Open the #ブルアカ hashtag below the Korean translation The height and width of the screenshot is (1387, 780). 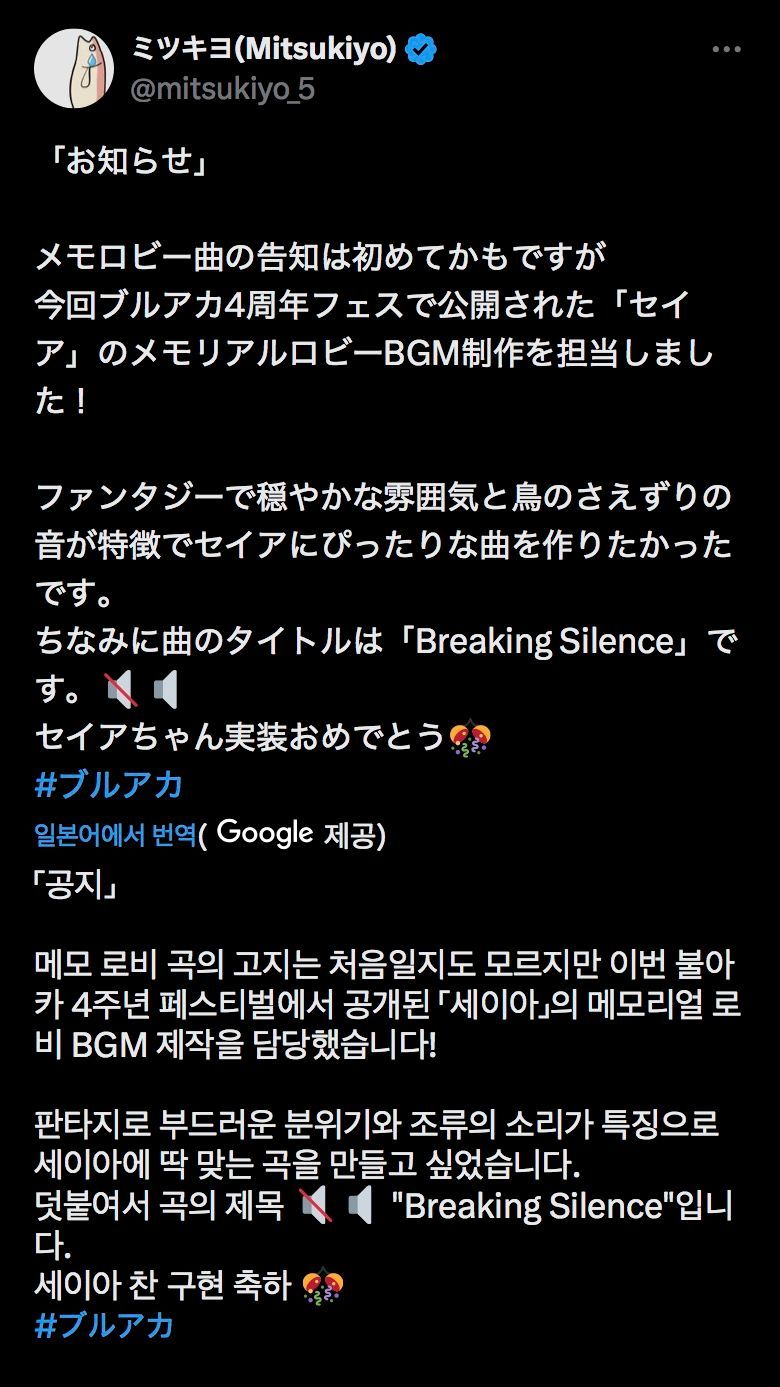click(104, 1326)
